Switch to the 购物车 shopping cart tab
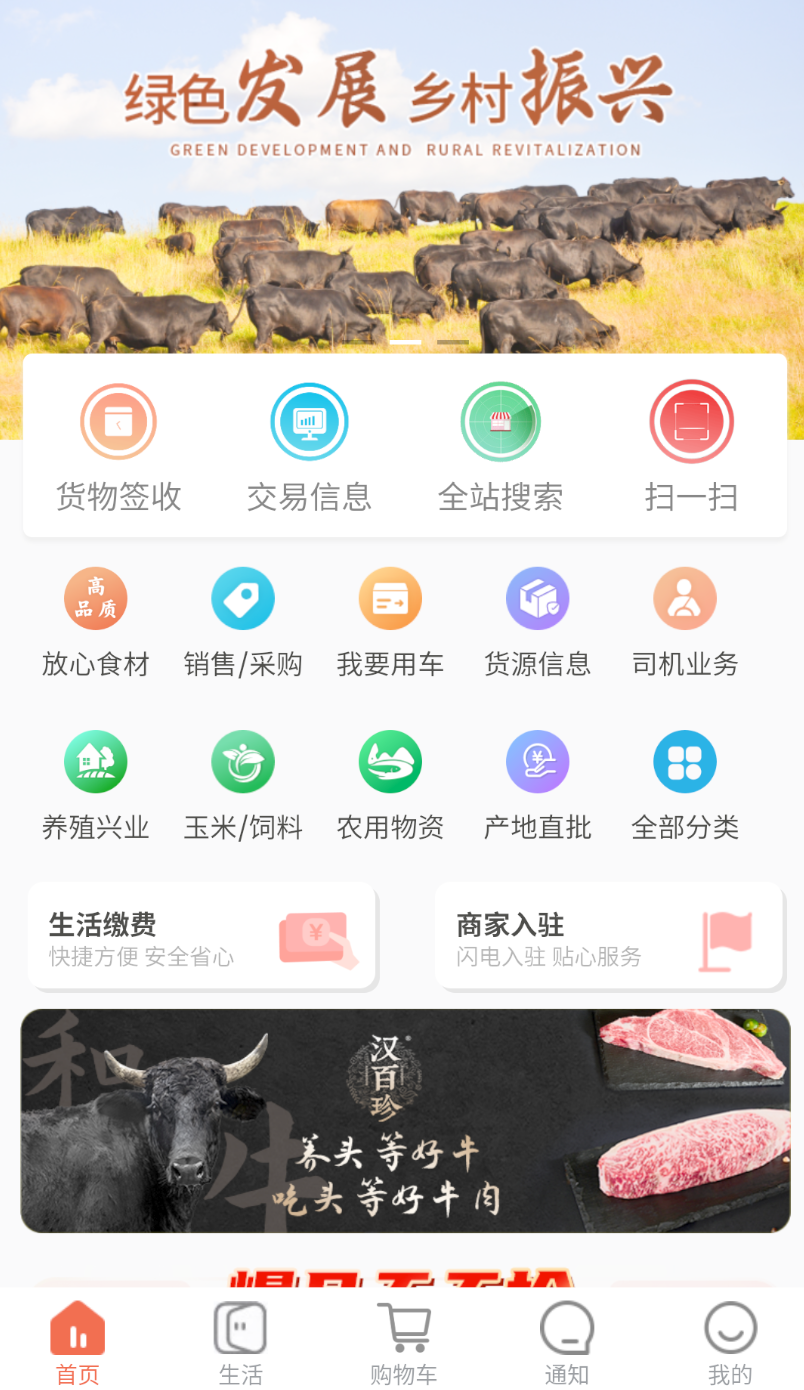The height and width of the screenshot is (1390, 804). pos(404,1340)
